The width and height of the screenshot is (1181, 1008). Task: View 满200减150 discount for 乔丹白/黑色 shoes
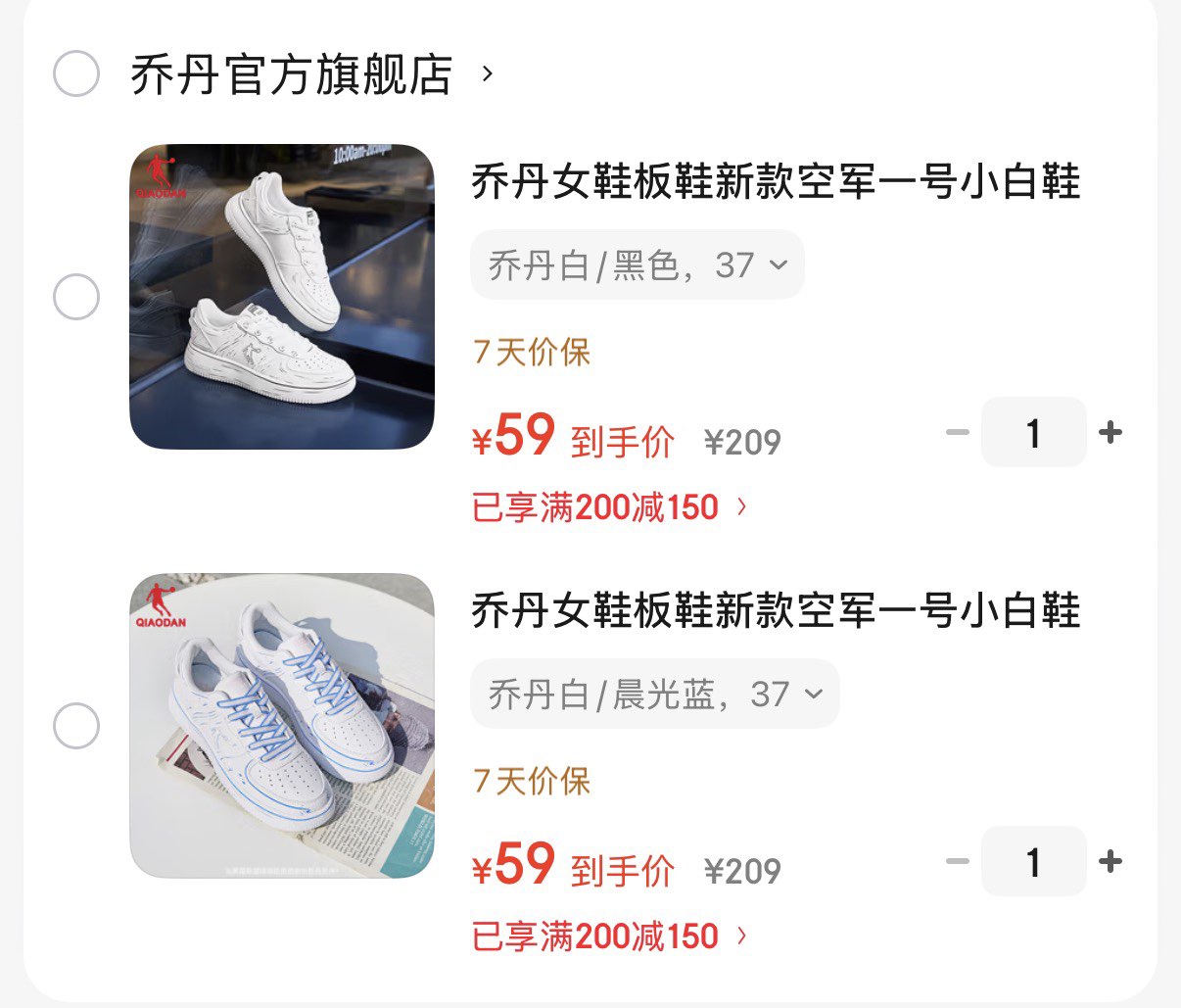point(609,507)
